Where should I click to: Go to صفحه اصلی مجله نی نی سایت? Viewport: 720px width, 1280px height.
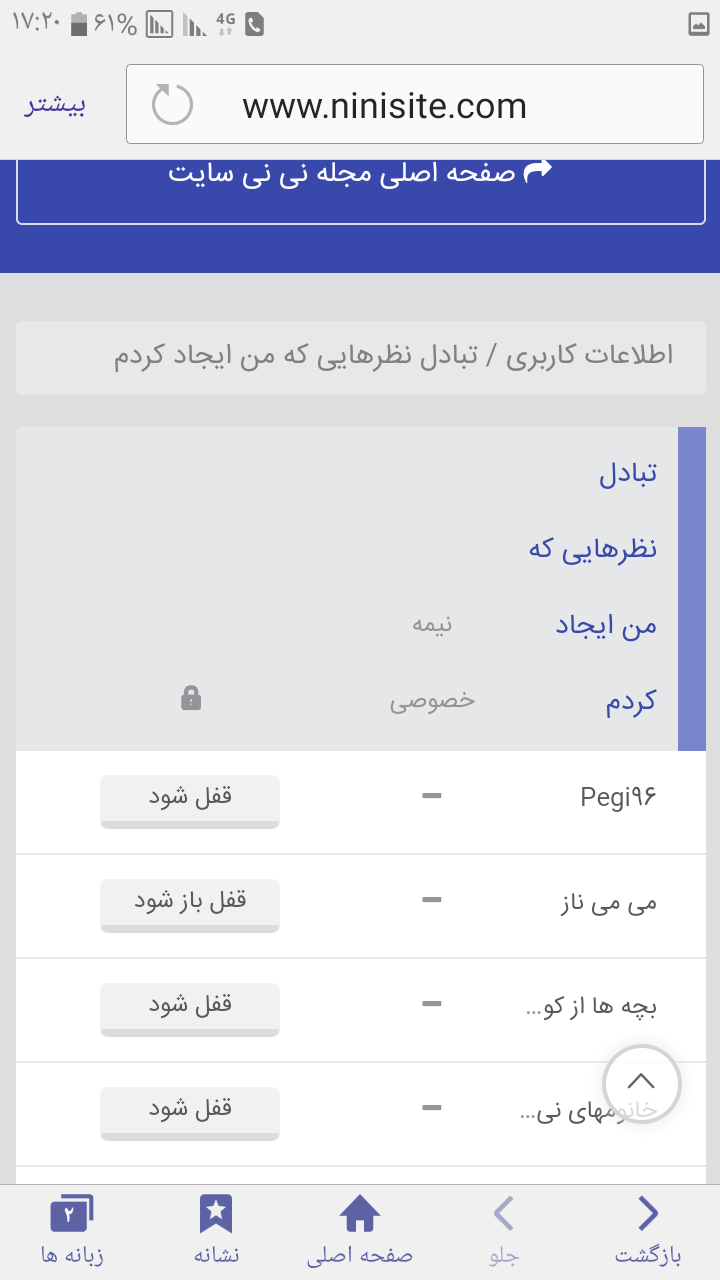[x=360, y=173]
